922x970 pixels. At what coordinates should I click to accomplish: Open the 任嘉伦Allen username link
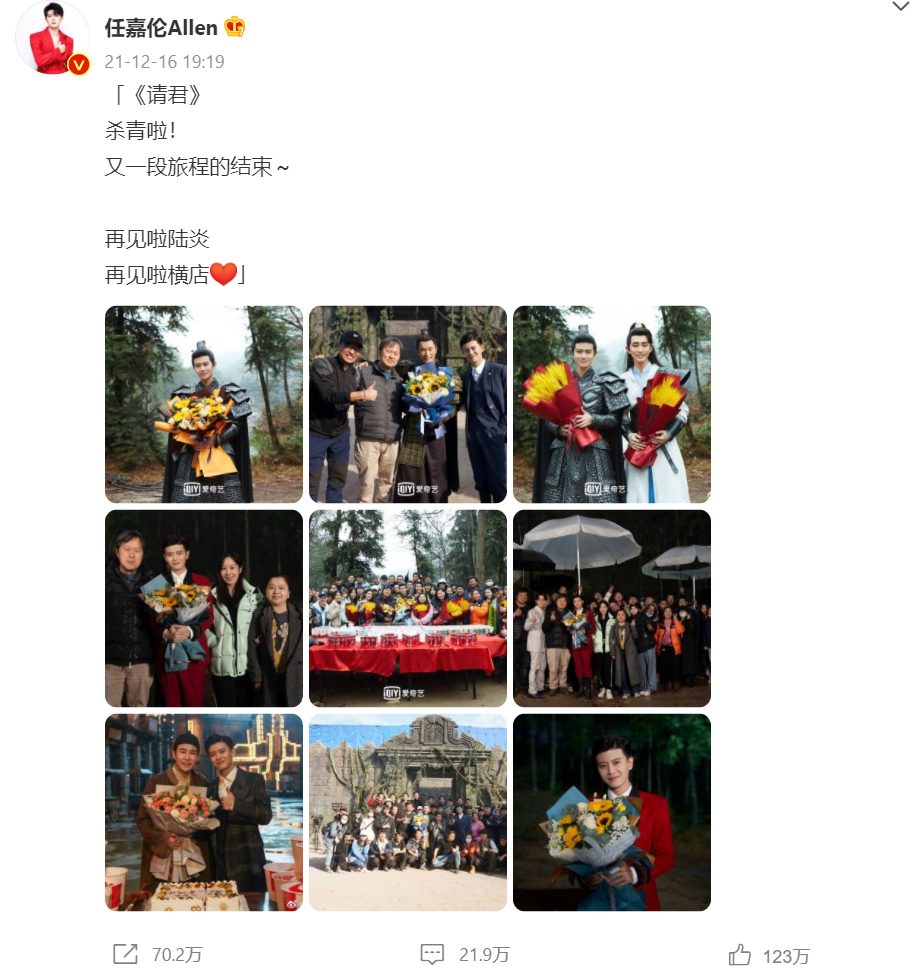[x=161, y=27]
